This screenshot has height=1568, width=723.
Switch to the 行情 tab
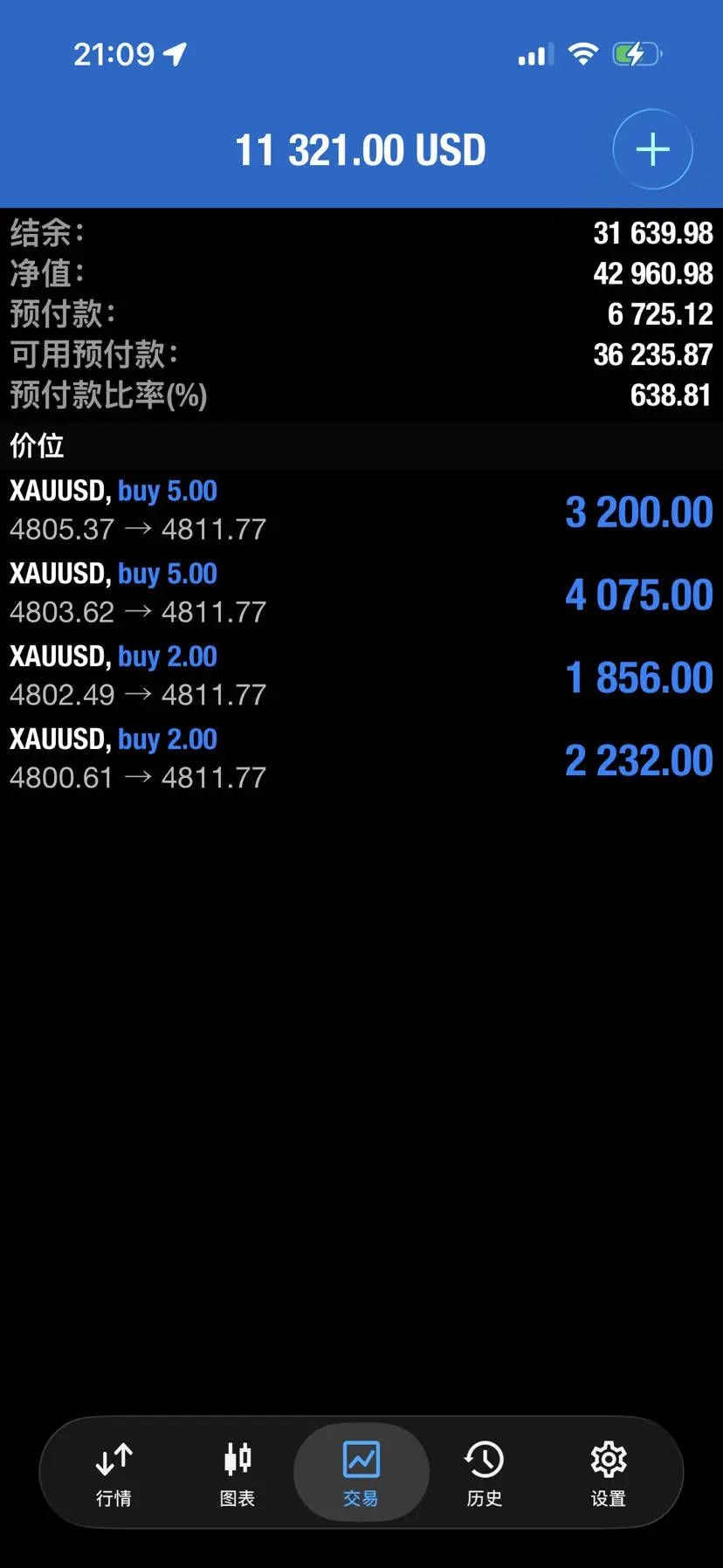click(114, 1473)
